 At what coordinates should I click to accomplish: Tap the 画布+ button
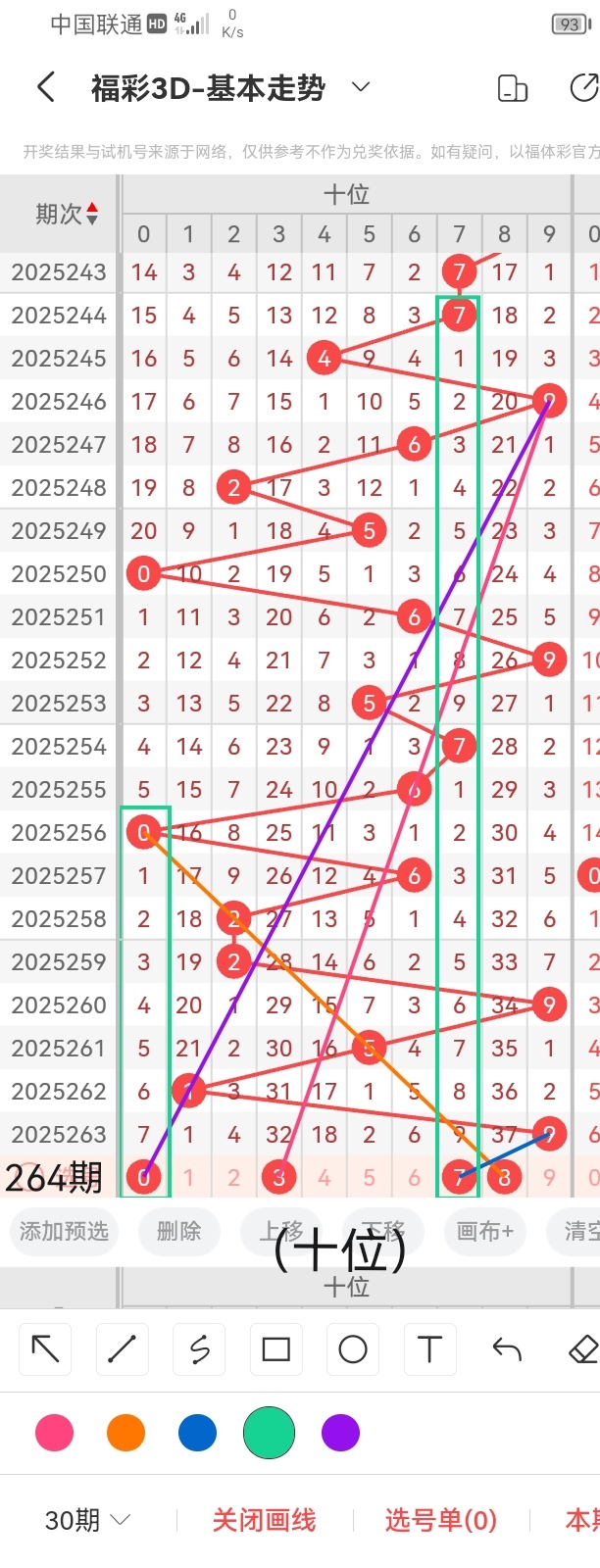click(485, 1231)
